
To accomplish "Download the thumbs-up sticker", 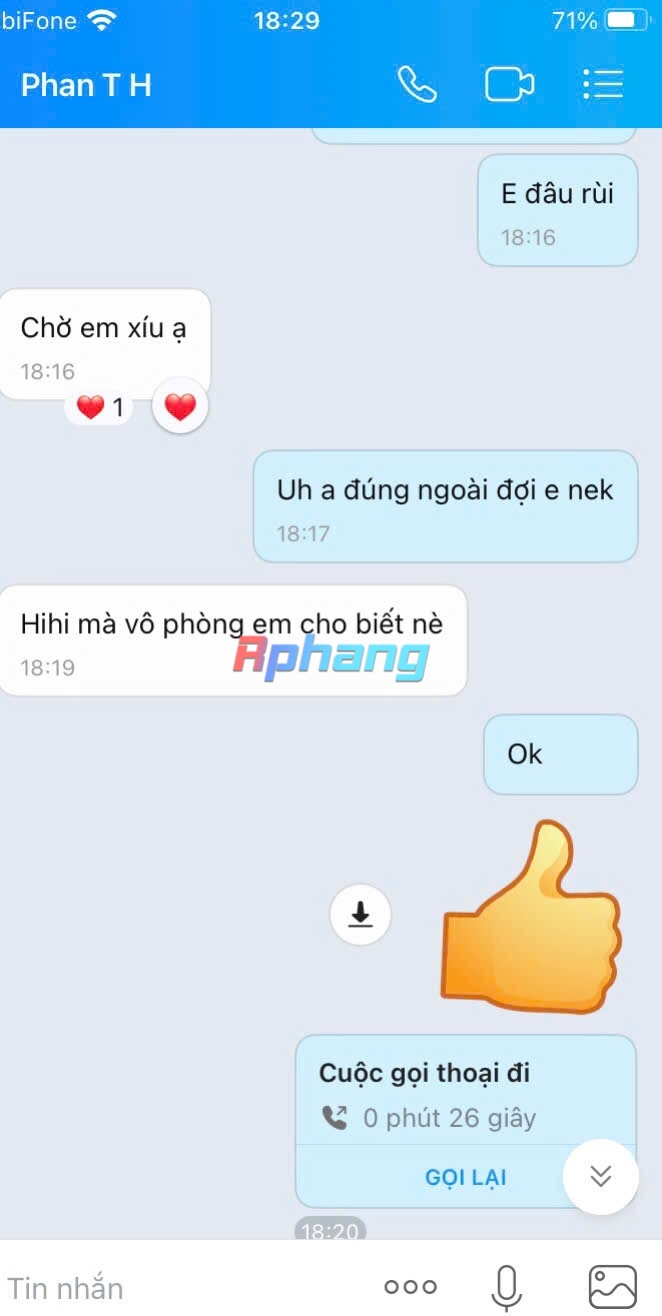I will pos(360,913).
